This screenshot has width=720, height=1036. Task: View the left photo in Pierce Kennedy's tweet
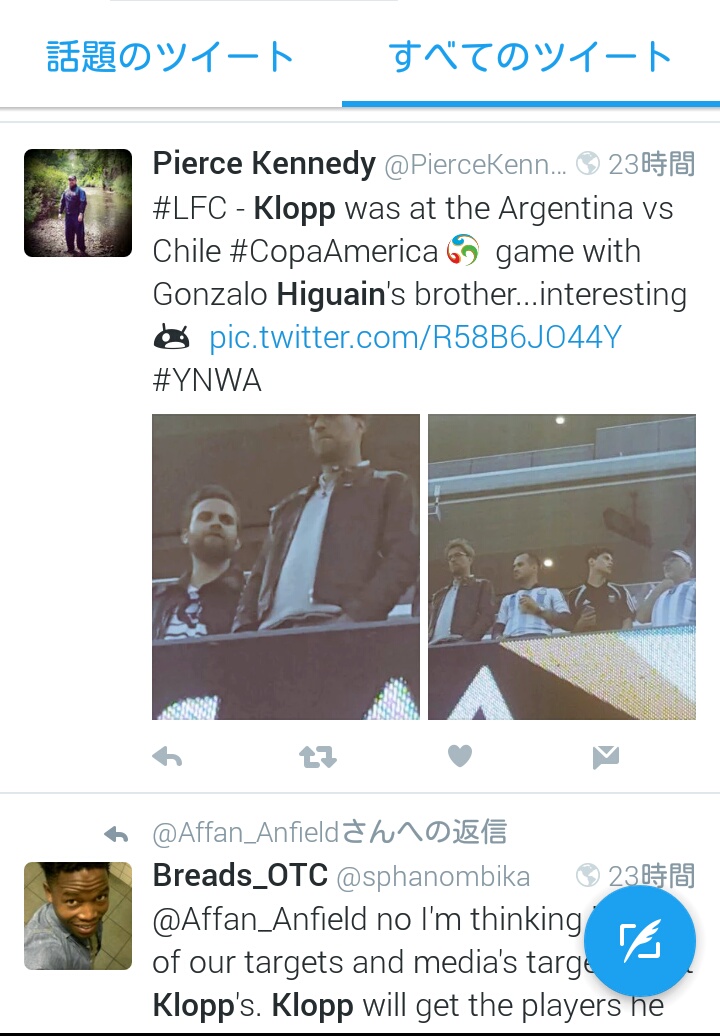coord(286,566)
